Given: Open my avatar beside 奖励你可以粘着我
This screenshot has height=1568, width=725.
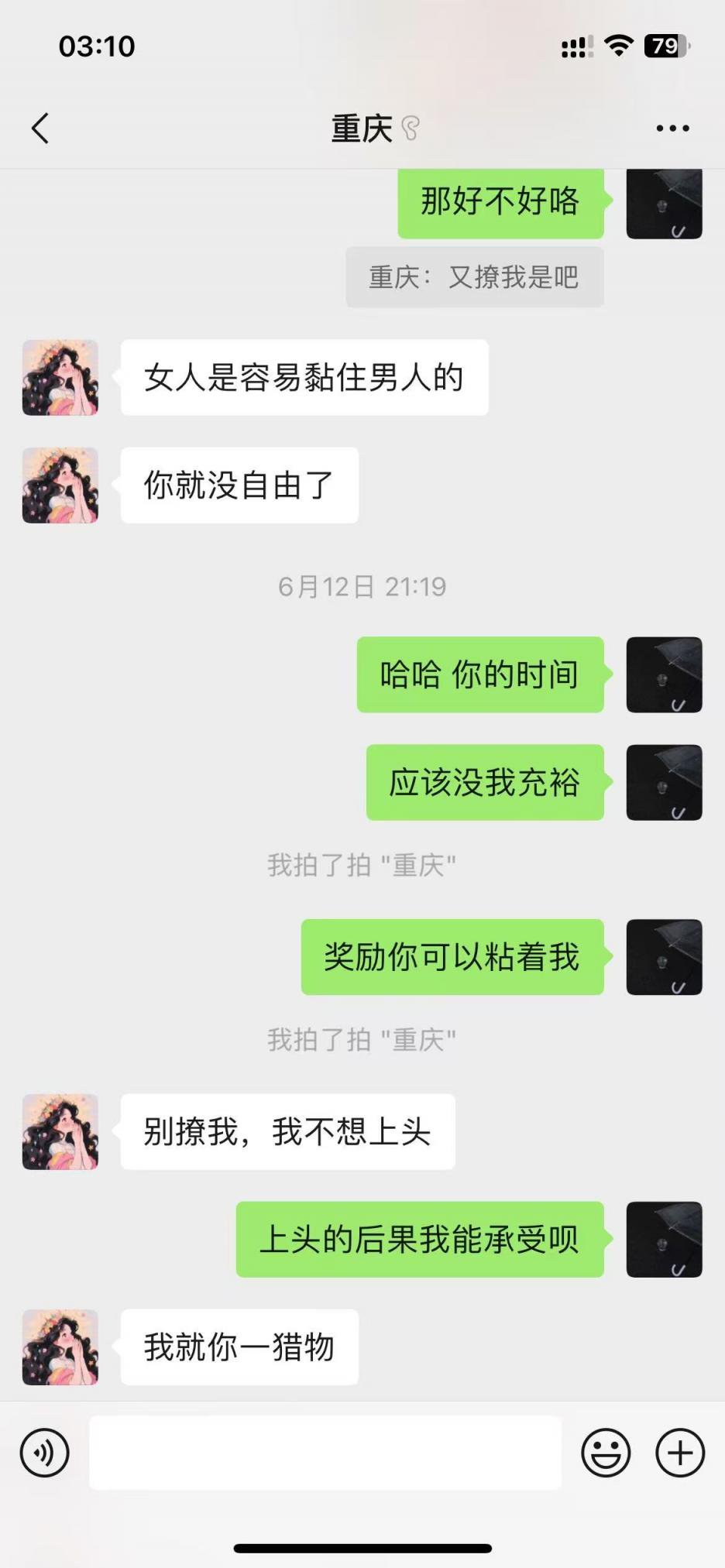Looking at the screenshot, I should tap(664, 957).
